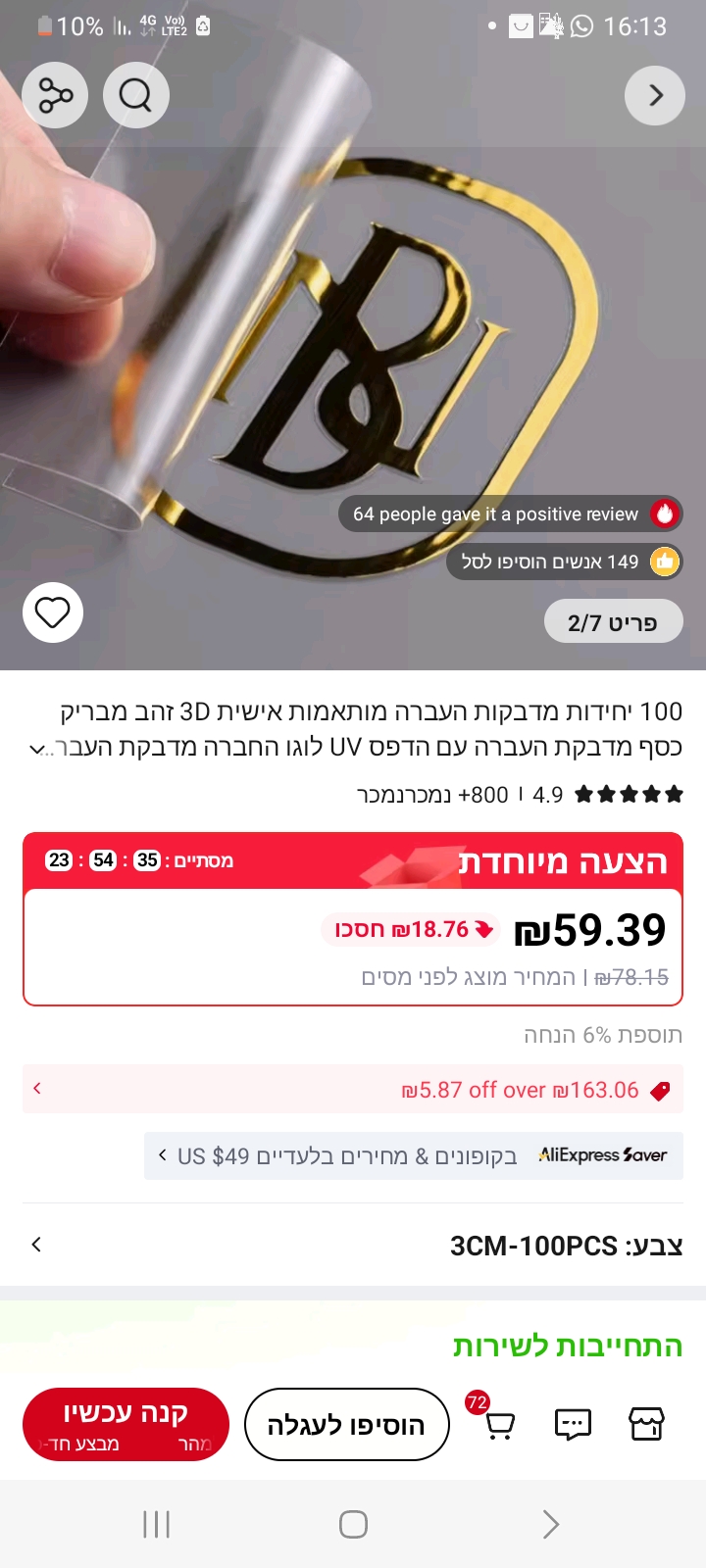Go back using the top arrow

click(x=654, y=95)
